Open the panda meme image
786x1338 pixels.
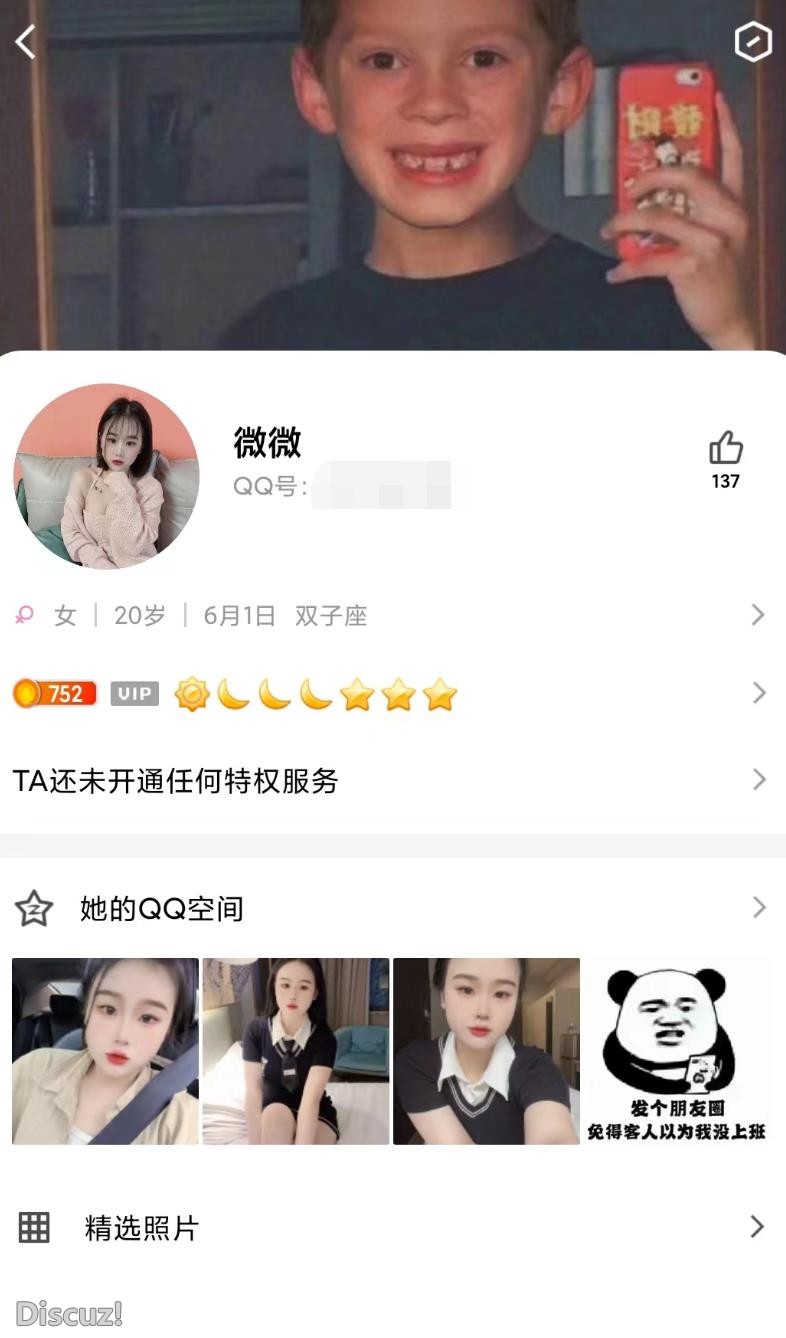pos(676,1051)
